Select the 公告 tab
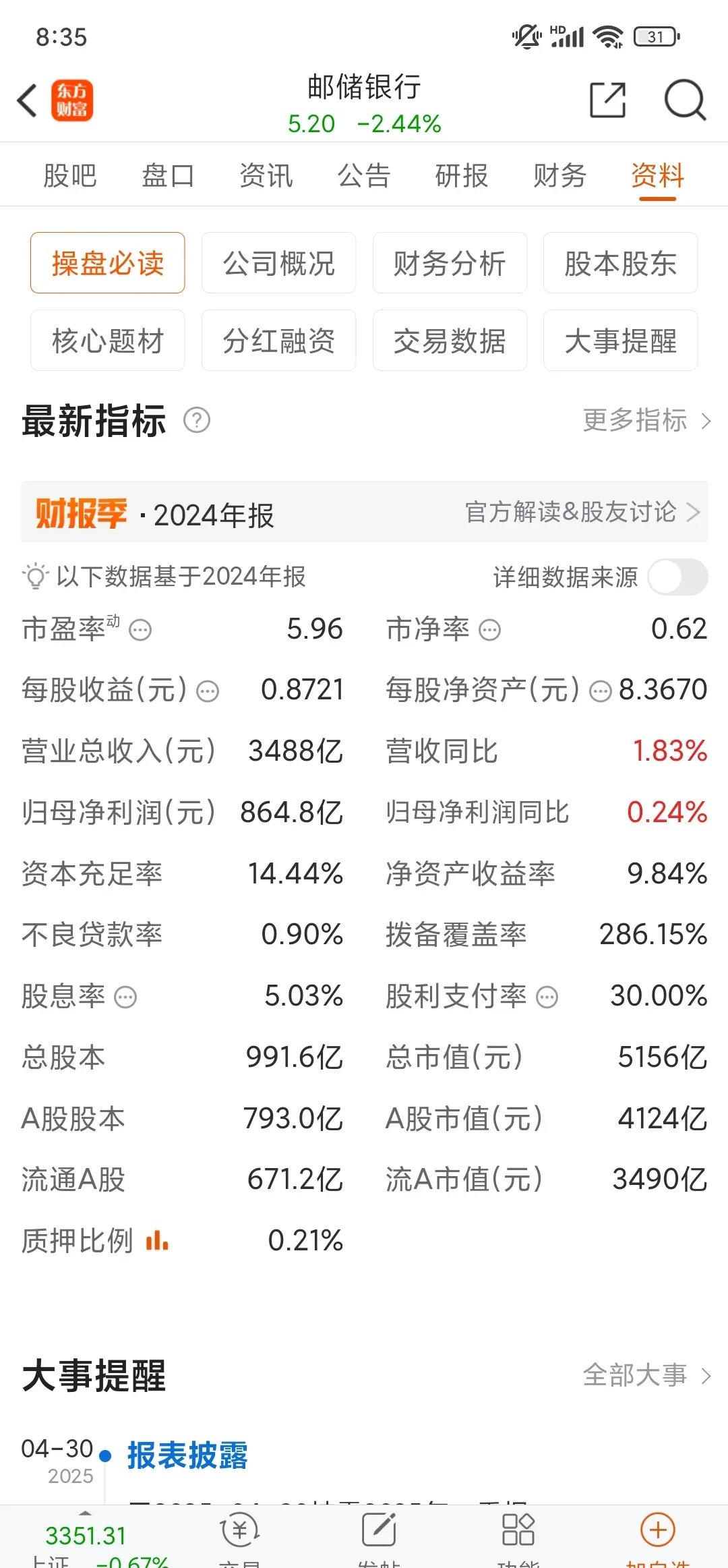The image size is (728, 1568). pos(364,175)
